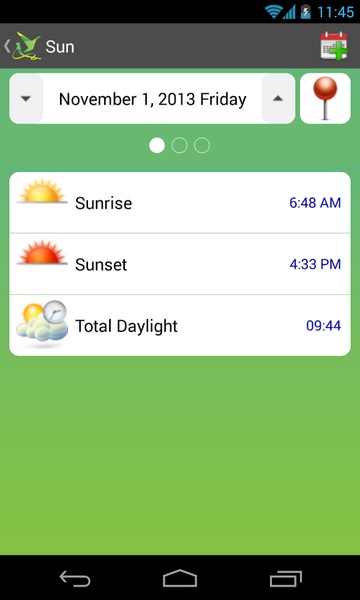Jump to the second page indicator dot

coord(179,146)
